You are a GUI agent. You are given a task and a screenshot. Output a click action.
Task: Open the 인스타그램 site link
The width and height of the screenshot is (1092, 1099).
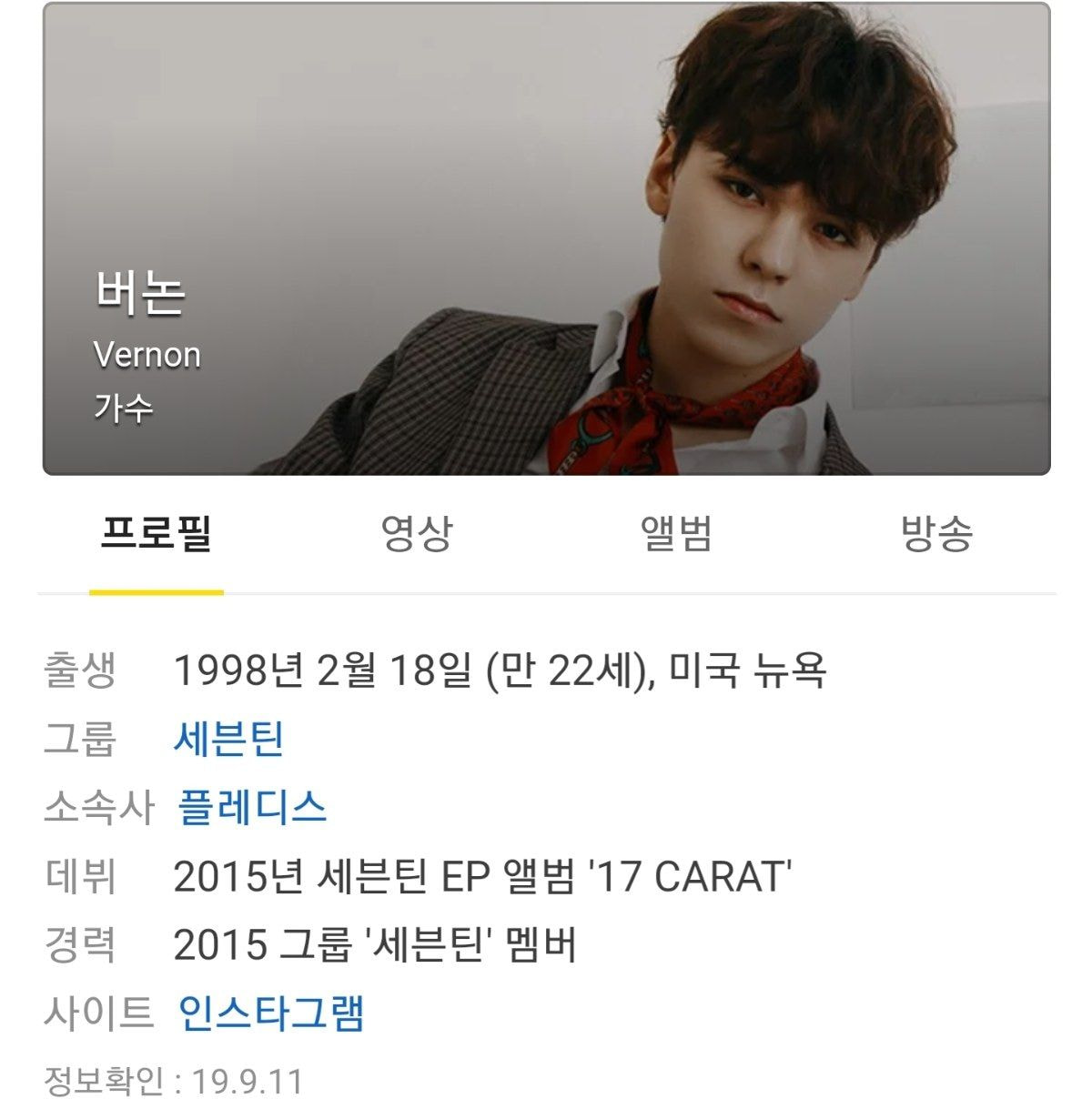coord(271,1013)
